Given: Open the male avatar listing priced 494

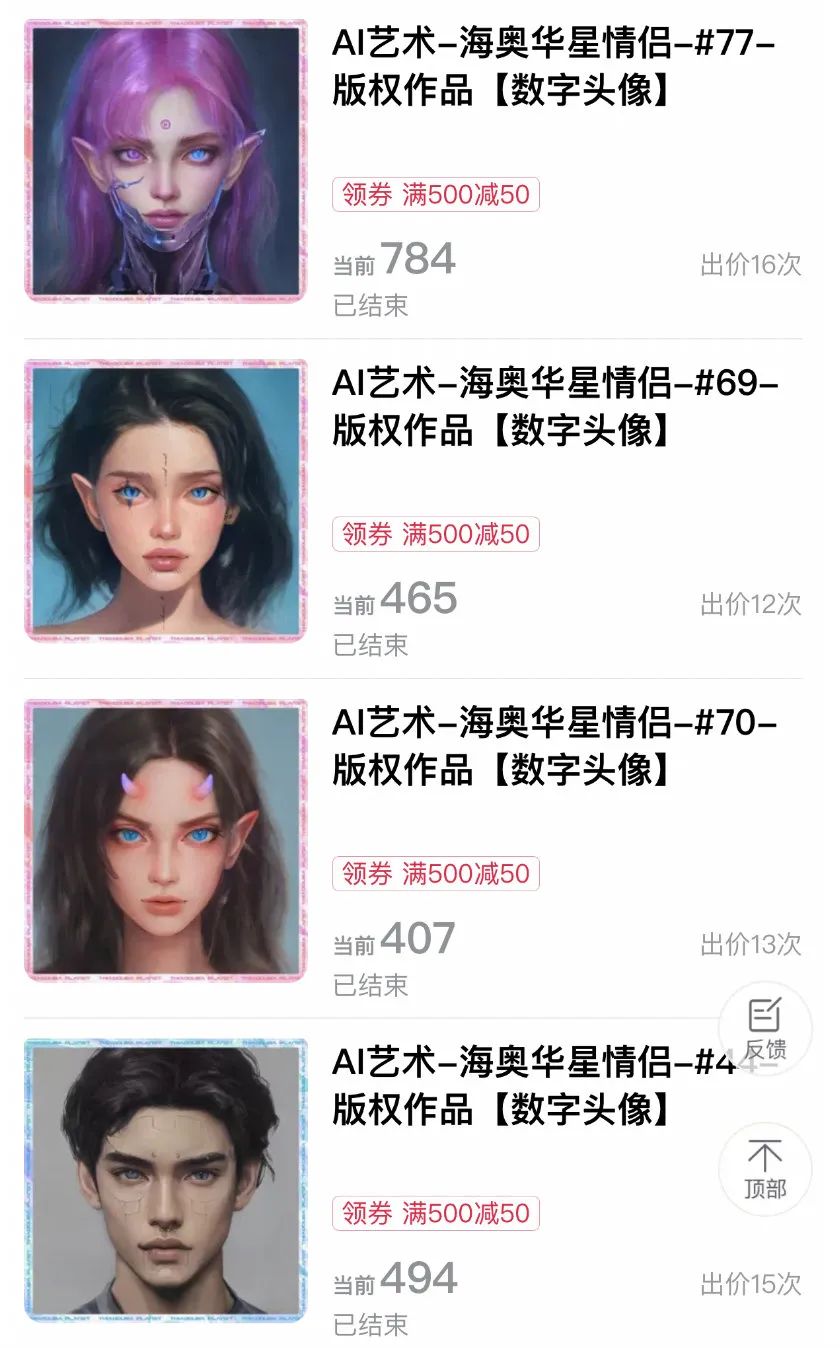Looking at the screenshot, I should coord(166,1180).
